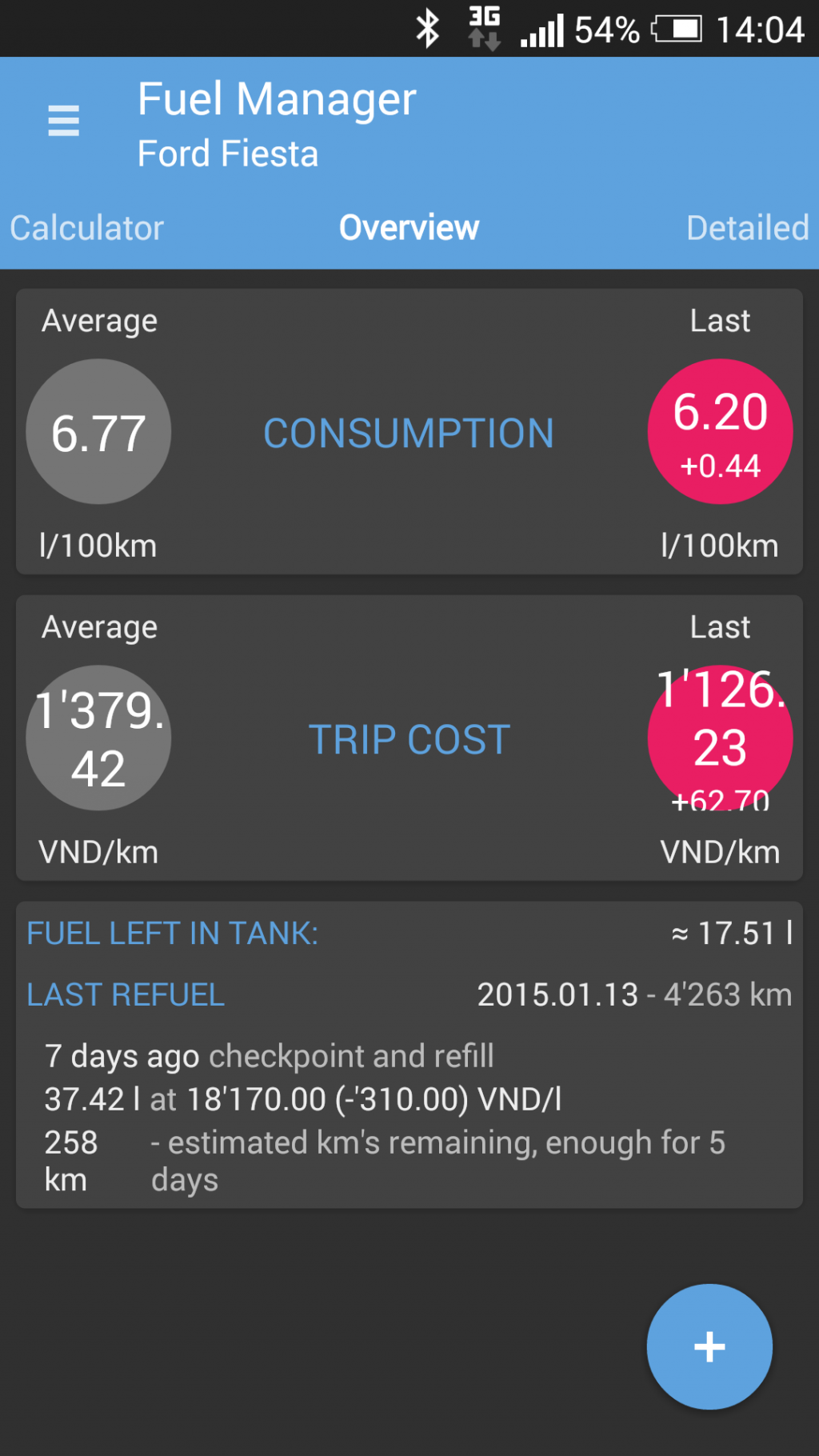This screenshot has height=1456, width=819.
Task: Add a new entry with the plus button
Action: (x=709, y=1346)
